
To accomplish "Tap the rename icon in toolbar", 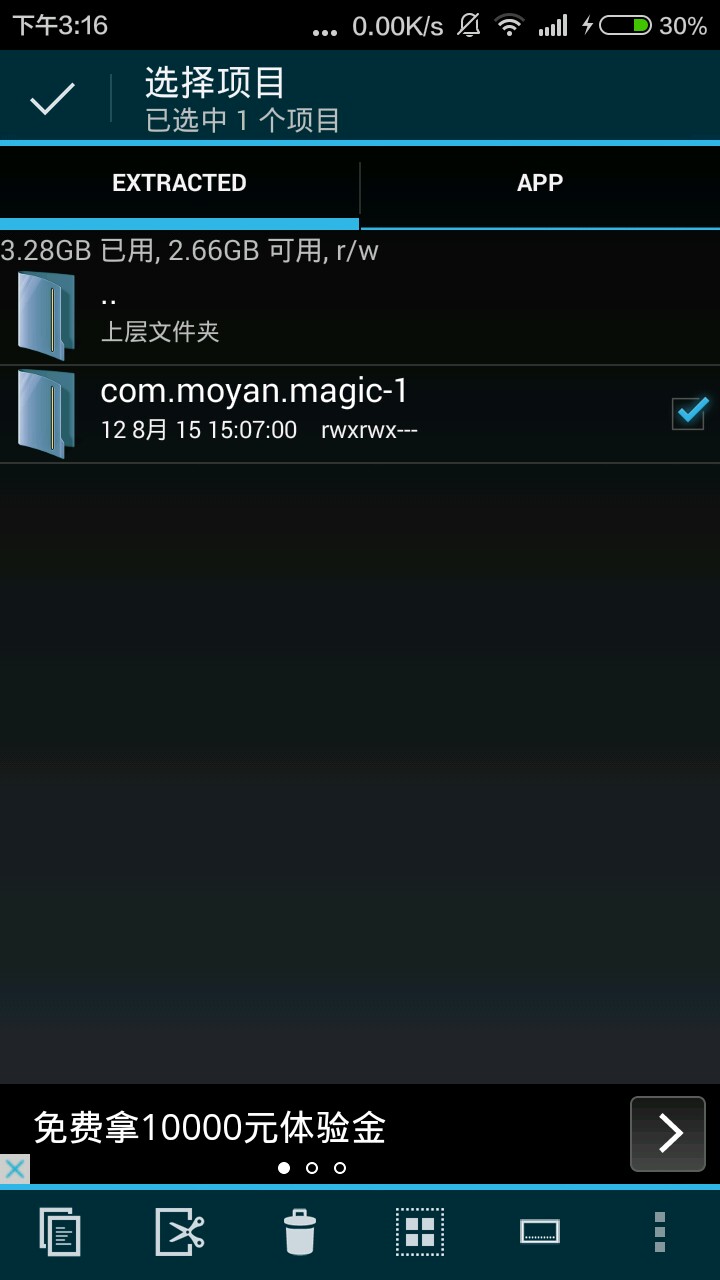I will (540, 1232).
